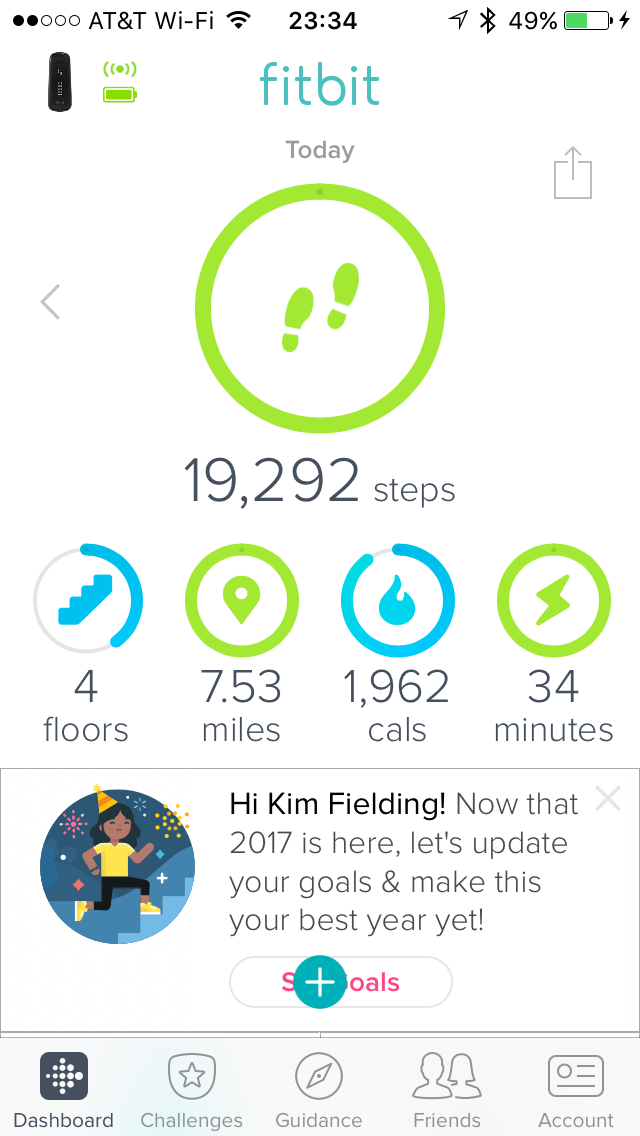
Task: Switch to the Guidance tab
Action: [x=319, y=1090]
